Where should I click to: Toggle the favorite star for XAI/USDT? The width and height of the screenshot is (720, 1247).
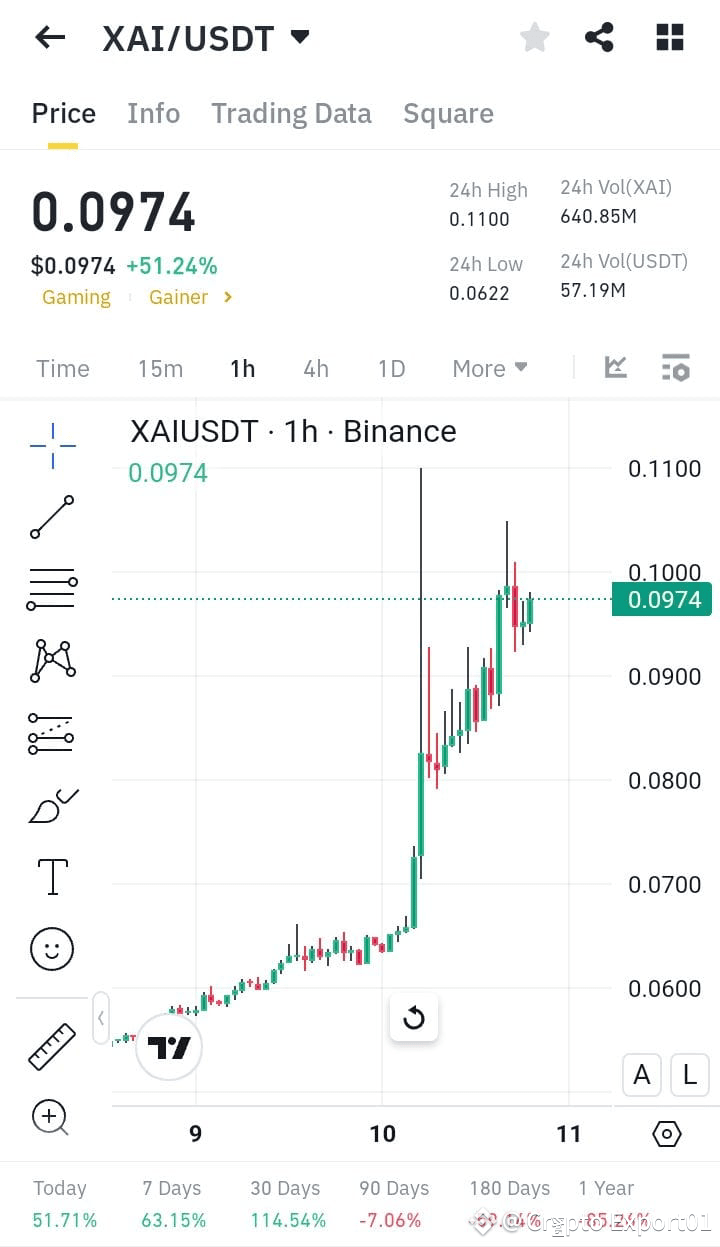(x=534, y=37)
